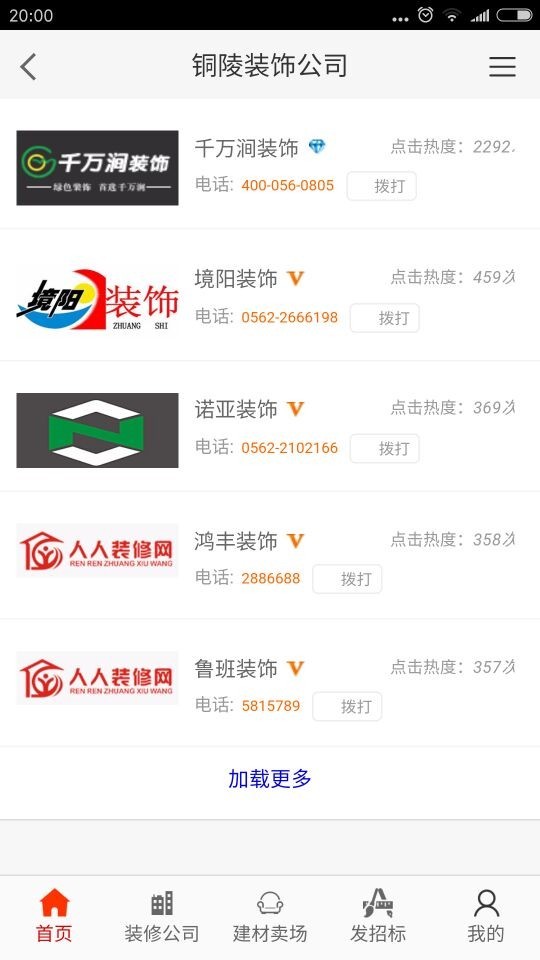The width and height of the screenshot is (540, 960).
Task: Load more companies with 加载更多
Action: coord(270,779)
